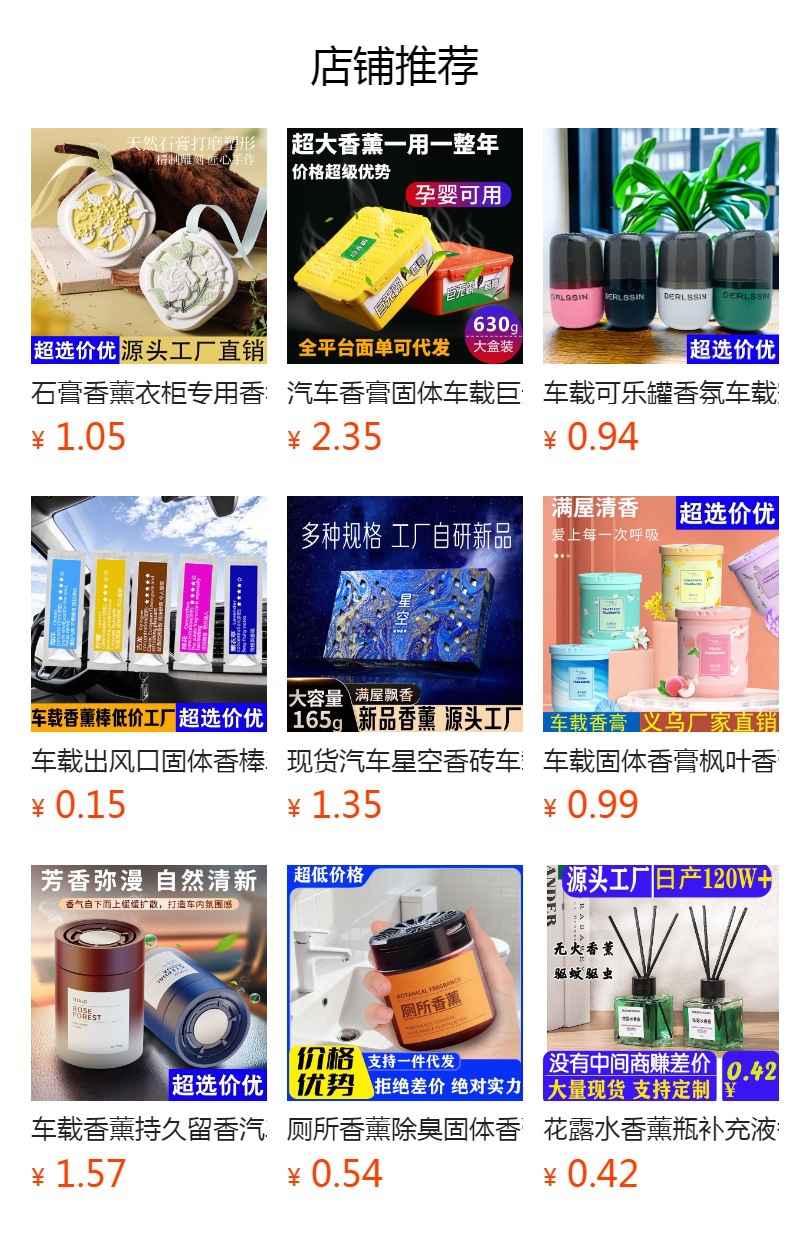Open the 汽车香膏固体车载 product priced 2.35

pos(405,292)
